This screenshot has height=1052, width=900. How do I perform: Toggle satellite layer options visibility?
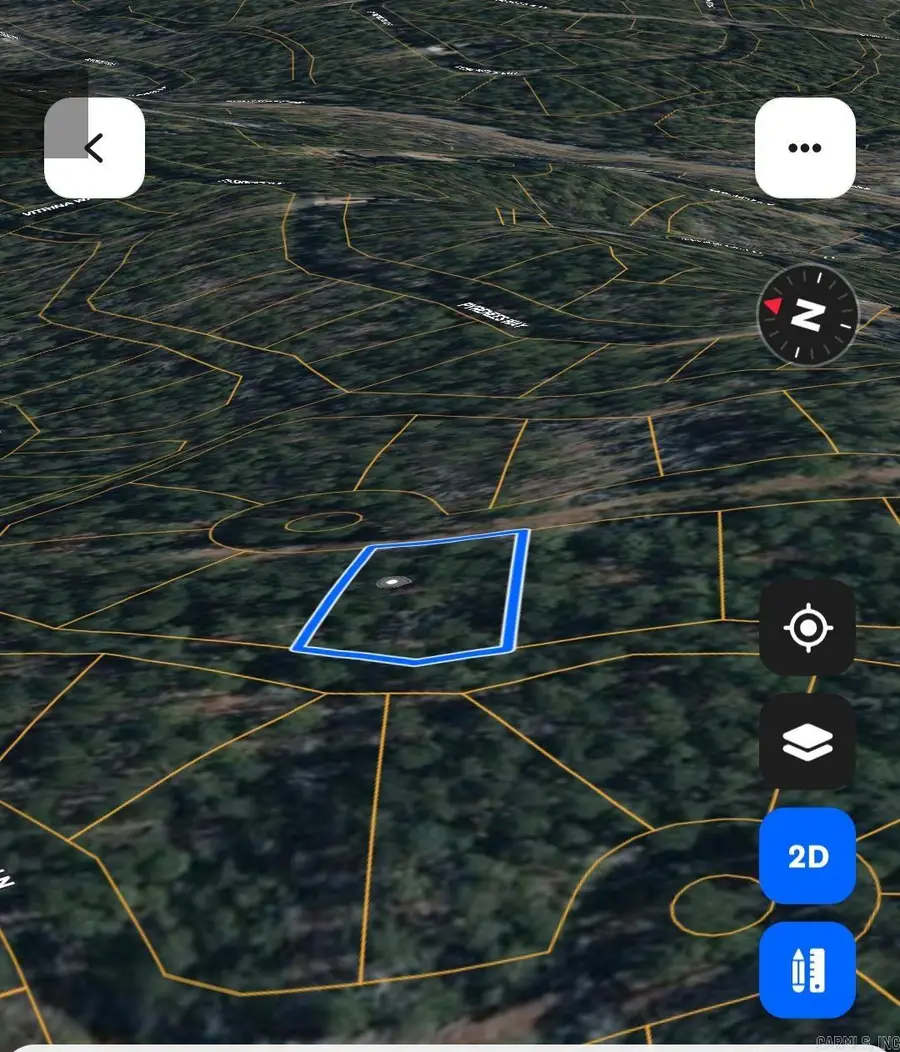click(x=807, y=742)
